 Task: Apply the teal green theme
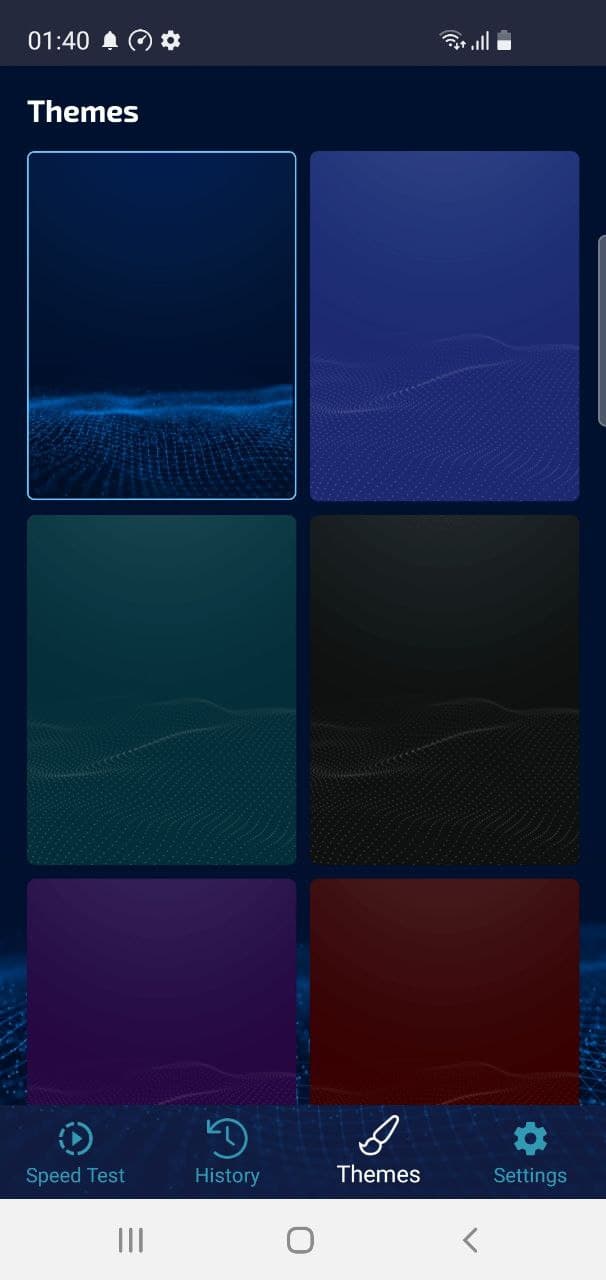[x=161, y=689]
